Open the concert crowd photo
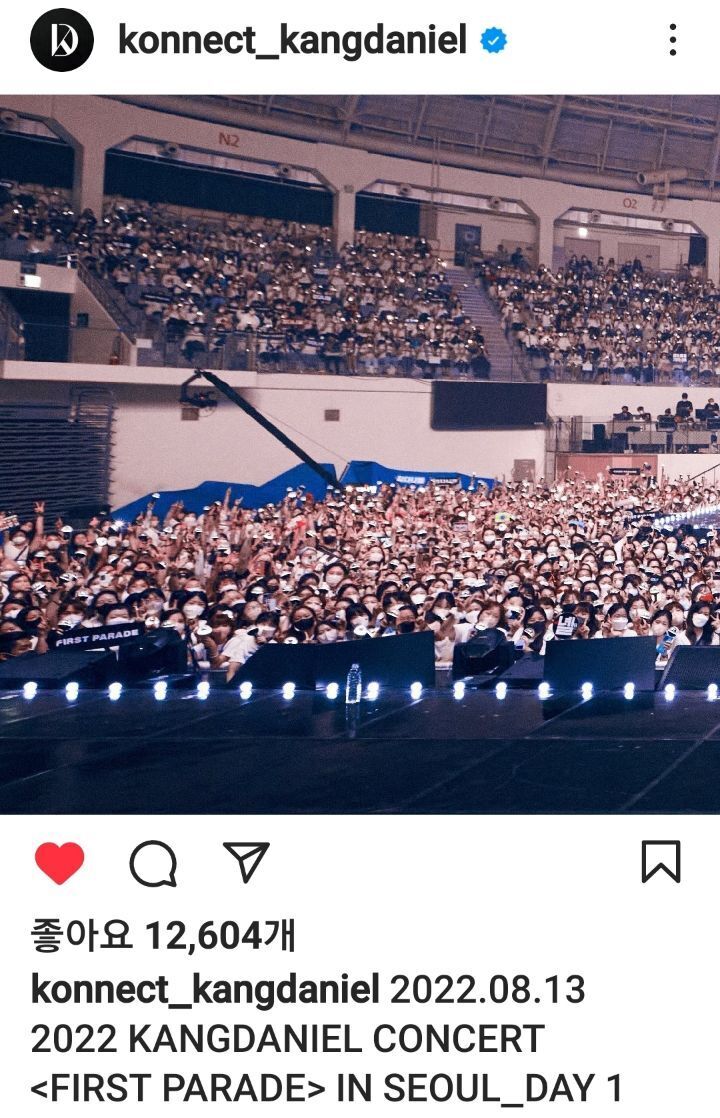The image size is (720, 1118). 360,455
